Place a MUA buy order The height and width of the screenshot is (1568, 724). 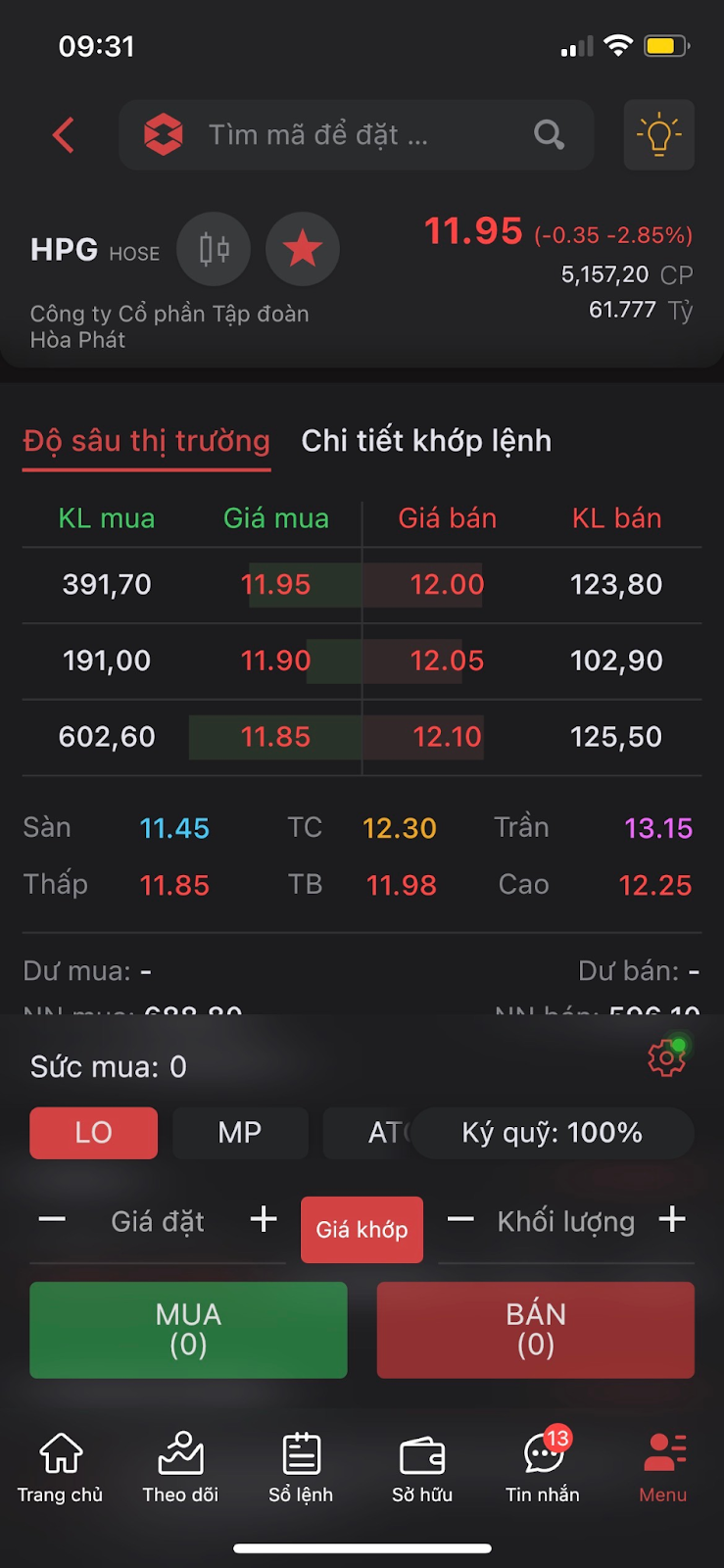(x=188, y=1330)
